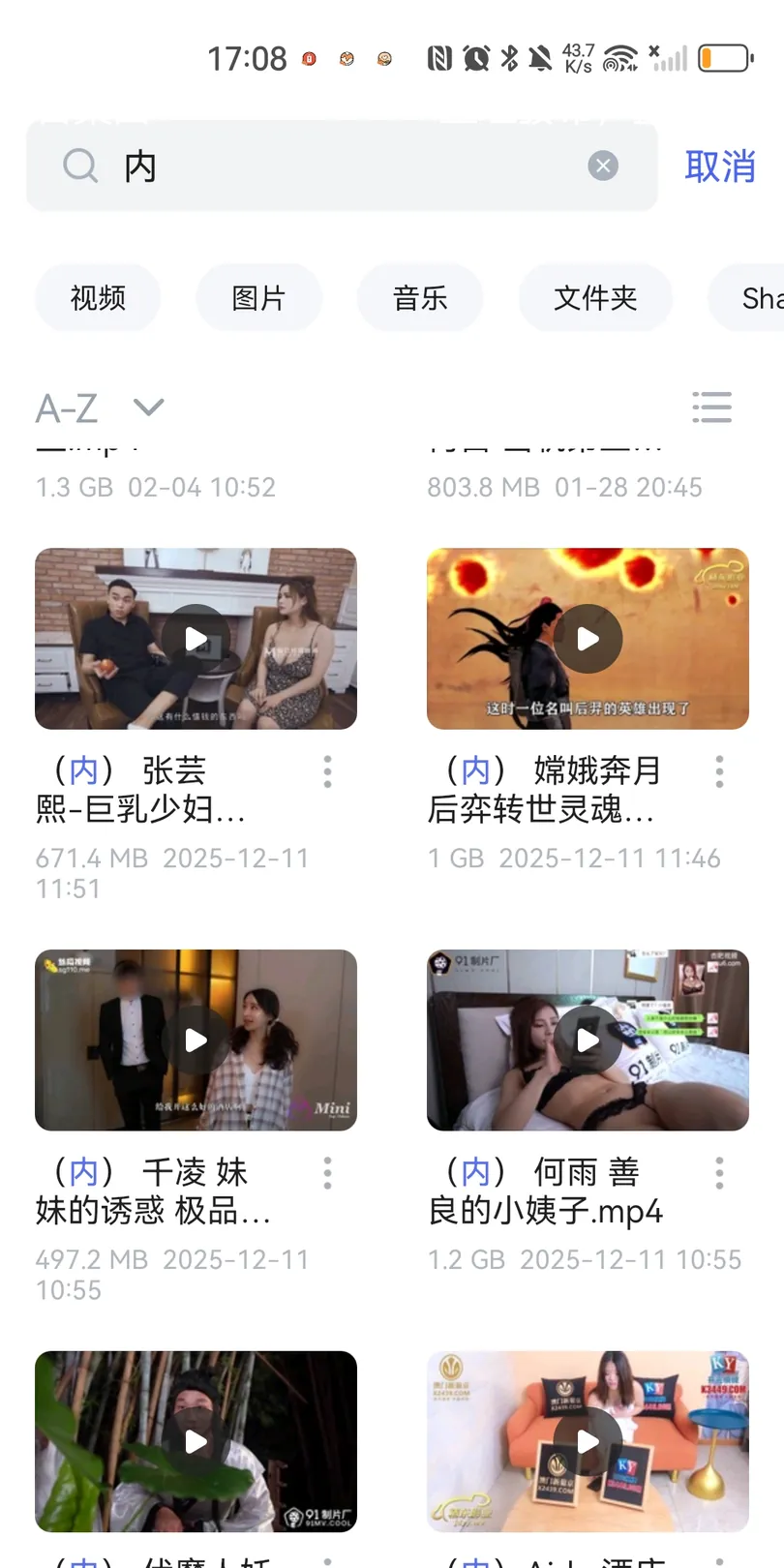The image size is (784, 1568).
Task: Filter by 文件夹
Action: 595,298
